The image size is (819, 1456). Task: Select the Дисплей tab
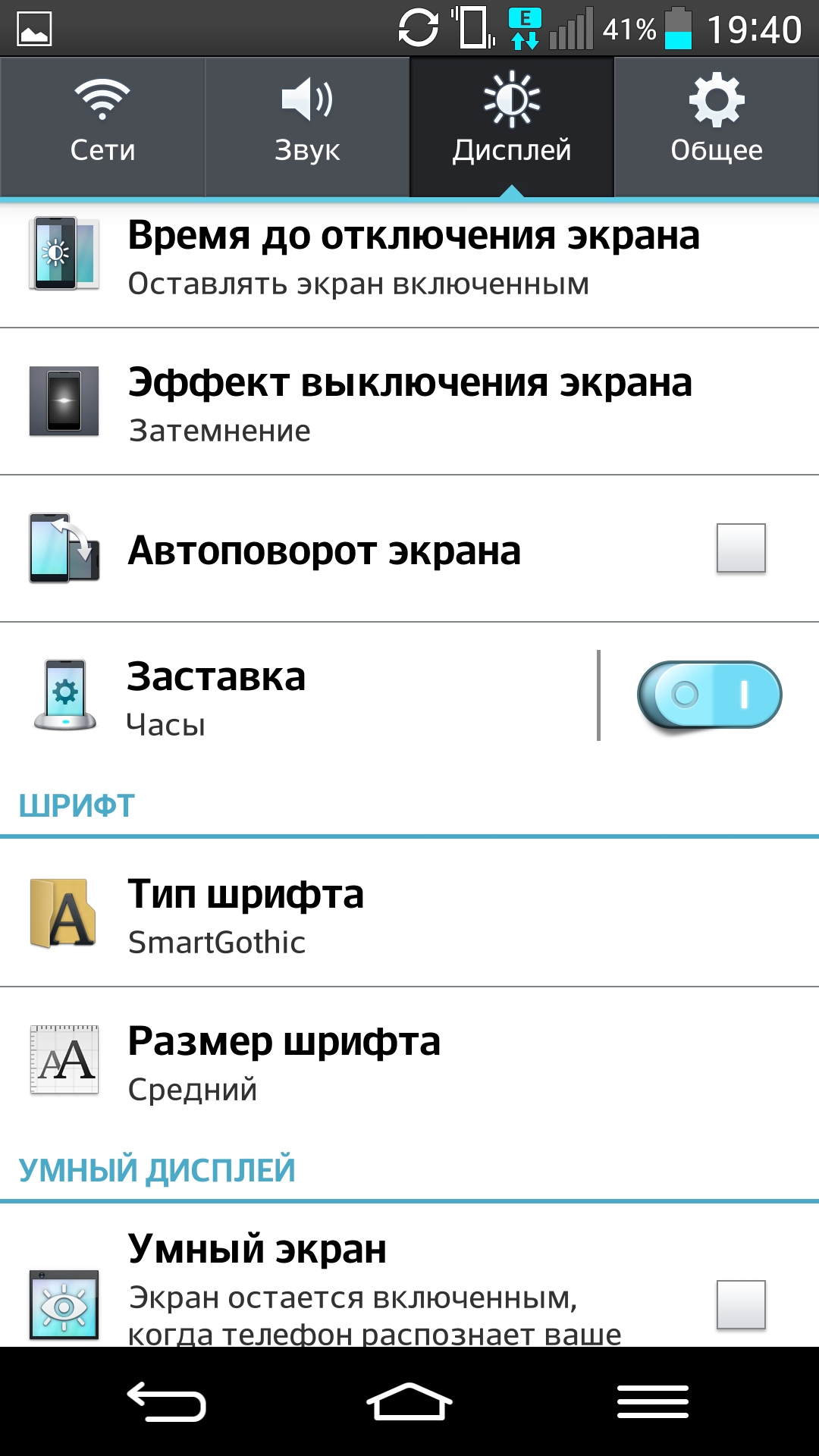[512, 127]
